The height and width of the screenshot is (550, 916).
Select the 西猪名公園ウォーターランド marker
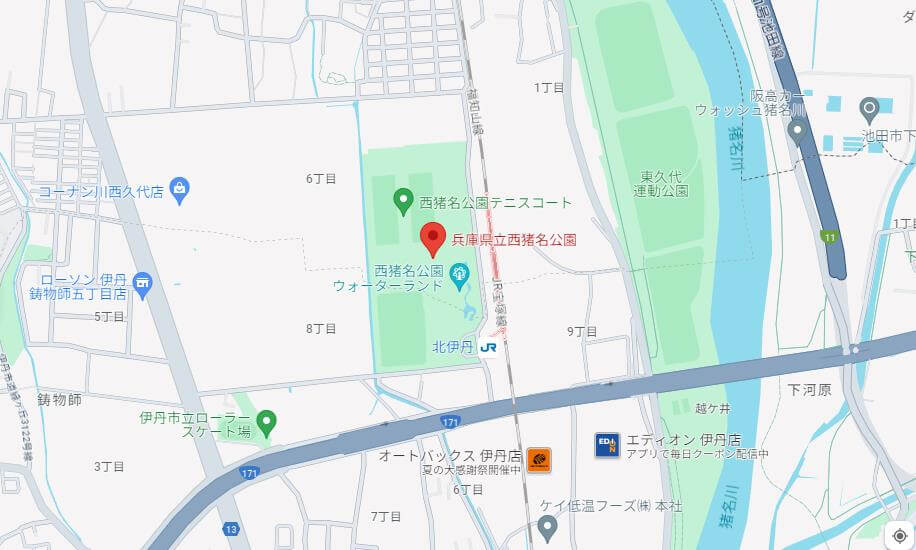(458, 272)
